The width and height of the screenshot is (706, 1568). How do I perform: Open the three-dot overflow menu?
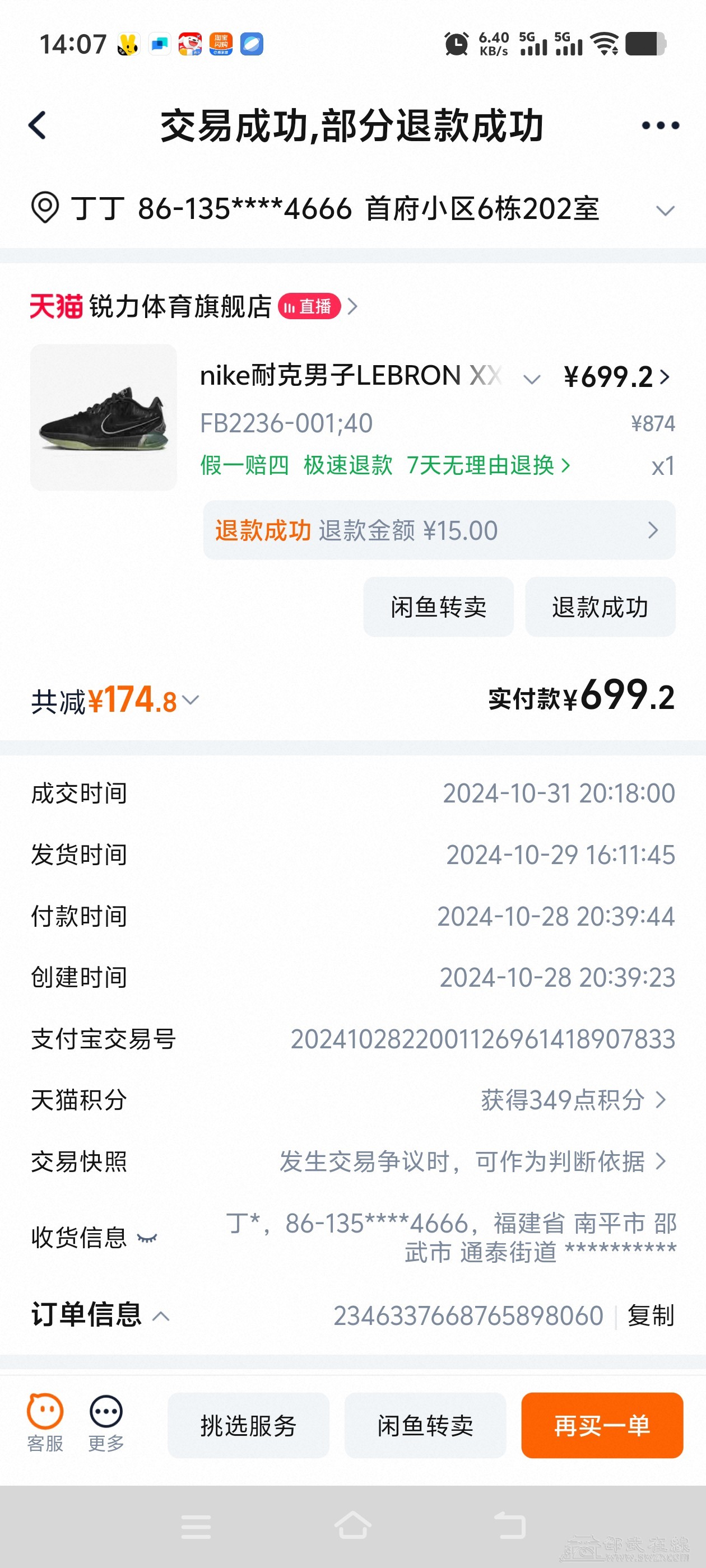pos(659,125)
